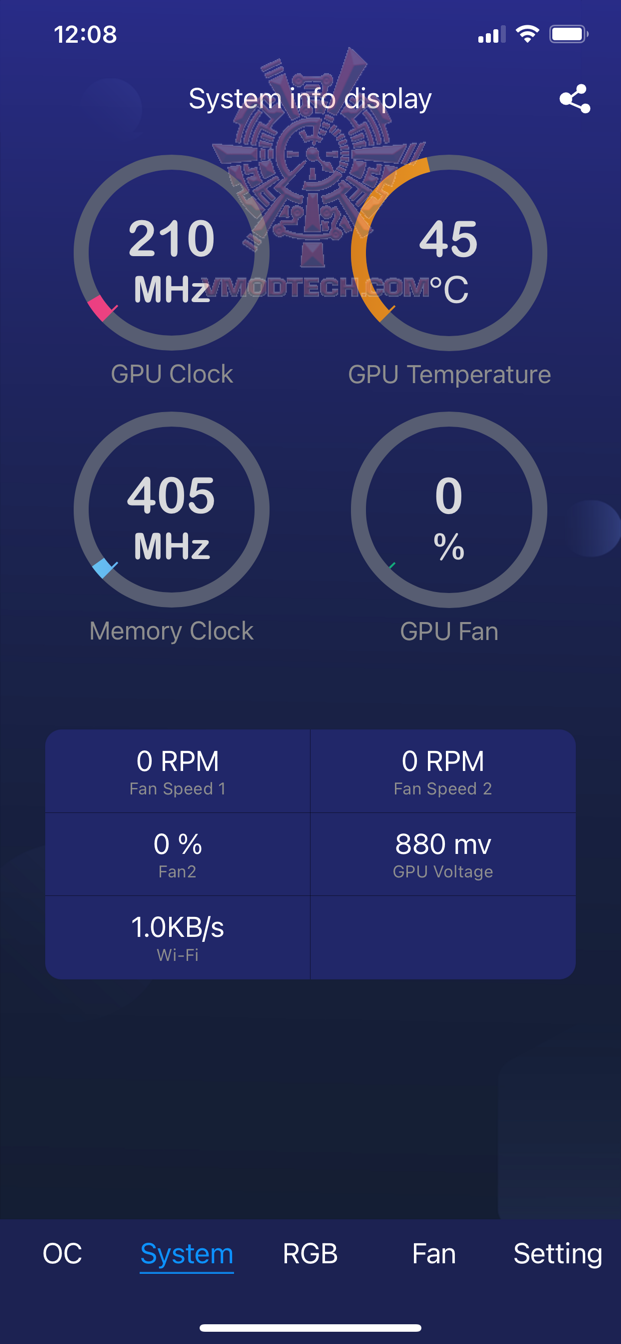621x1344 pixels.
Task: Go to the Fan tab
Action: (x=434, y=1253)
